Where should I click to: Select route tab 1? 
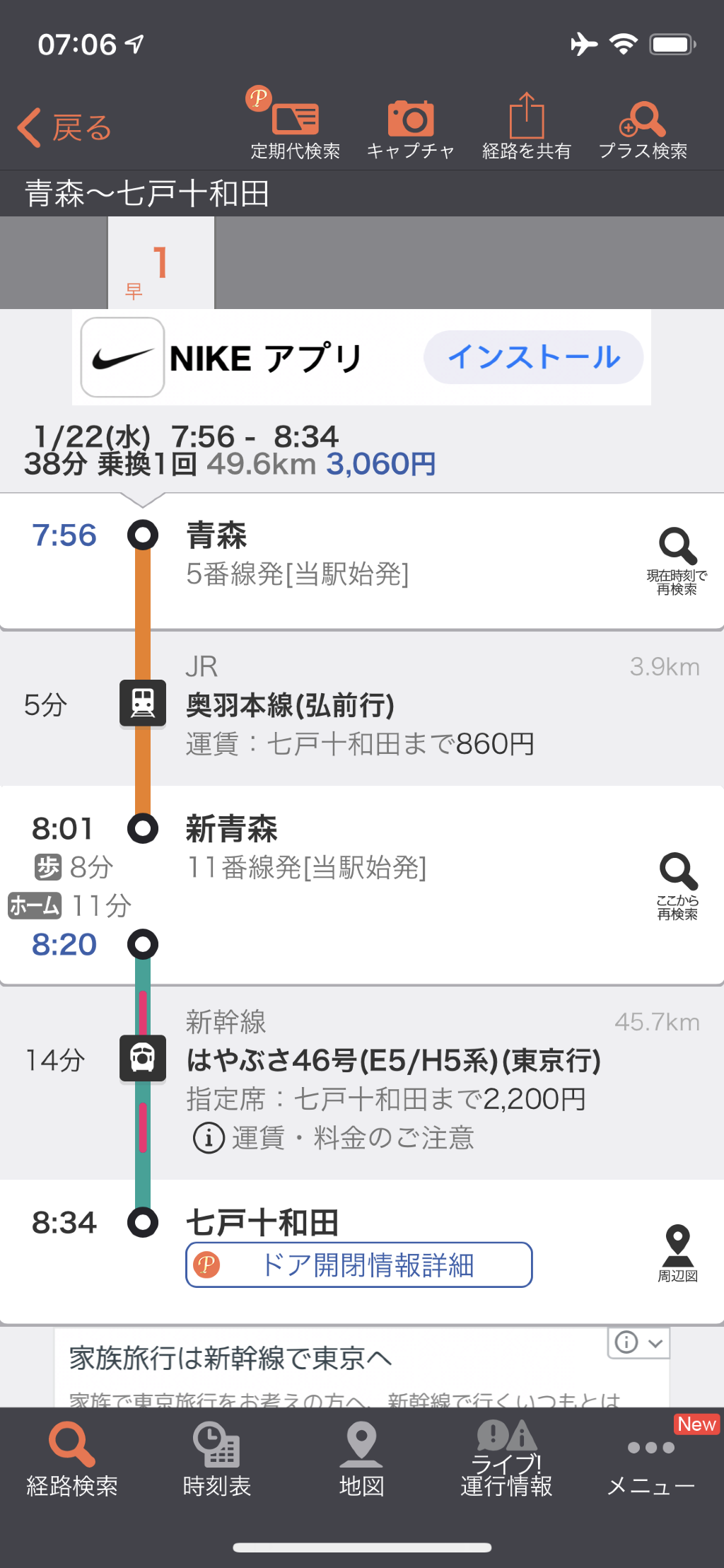[x=160, y=263]
